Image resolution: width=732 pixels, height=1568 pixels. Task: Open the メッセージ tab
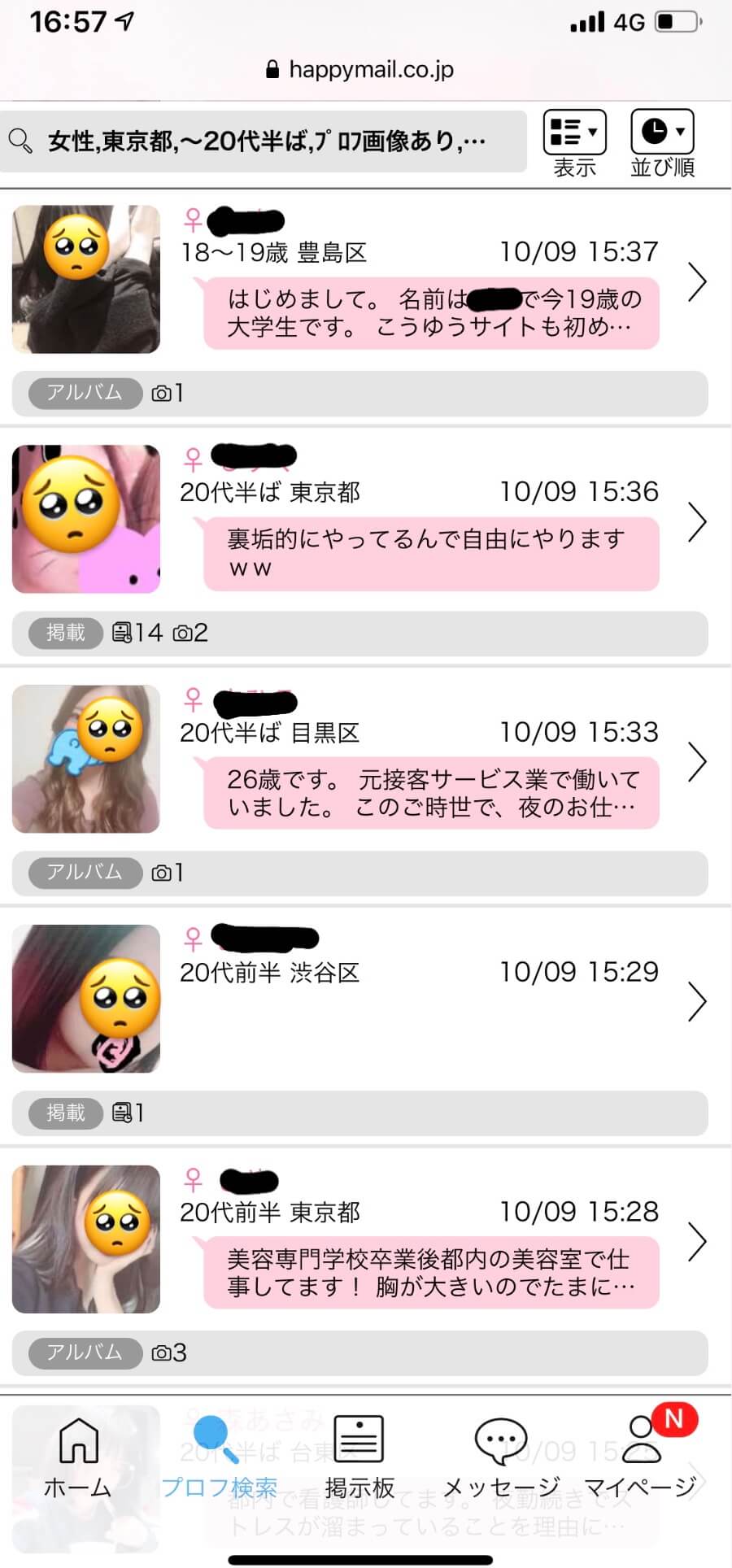501,1457
